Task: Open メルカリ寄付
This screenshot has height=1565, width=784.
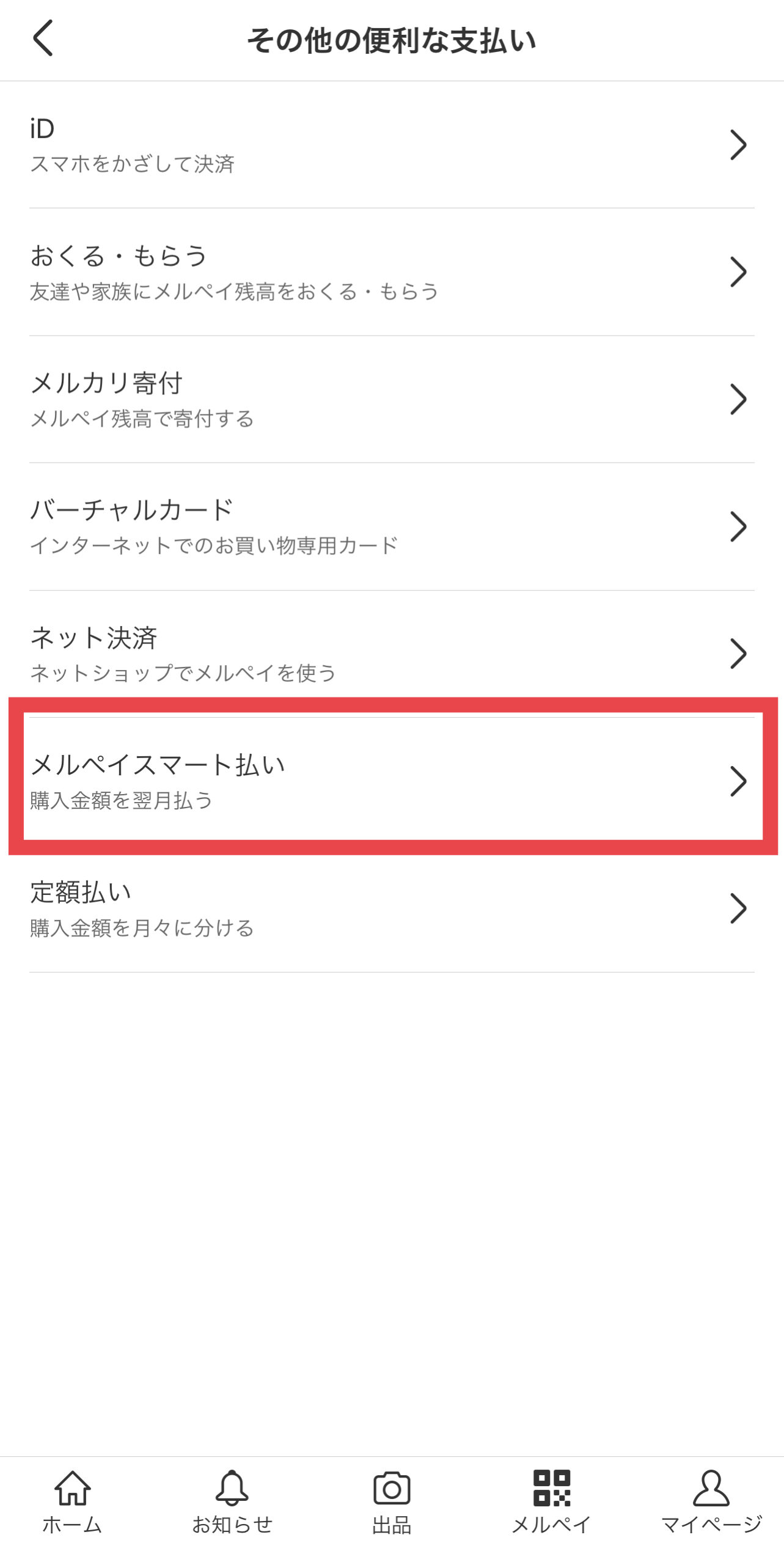Action: coord(391,399)
